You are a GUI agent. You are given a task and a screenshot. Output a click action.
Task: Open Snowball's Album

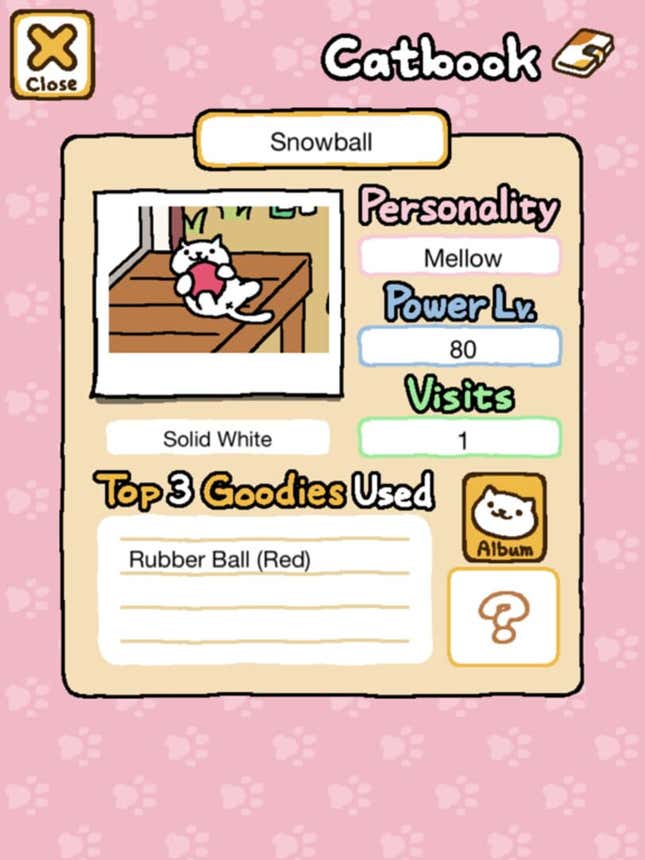pyautogui.click(x=504, y=518)
